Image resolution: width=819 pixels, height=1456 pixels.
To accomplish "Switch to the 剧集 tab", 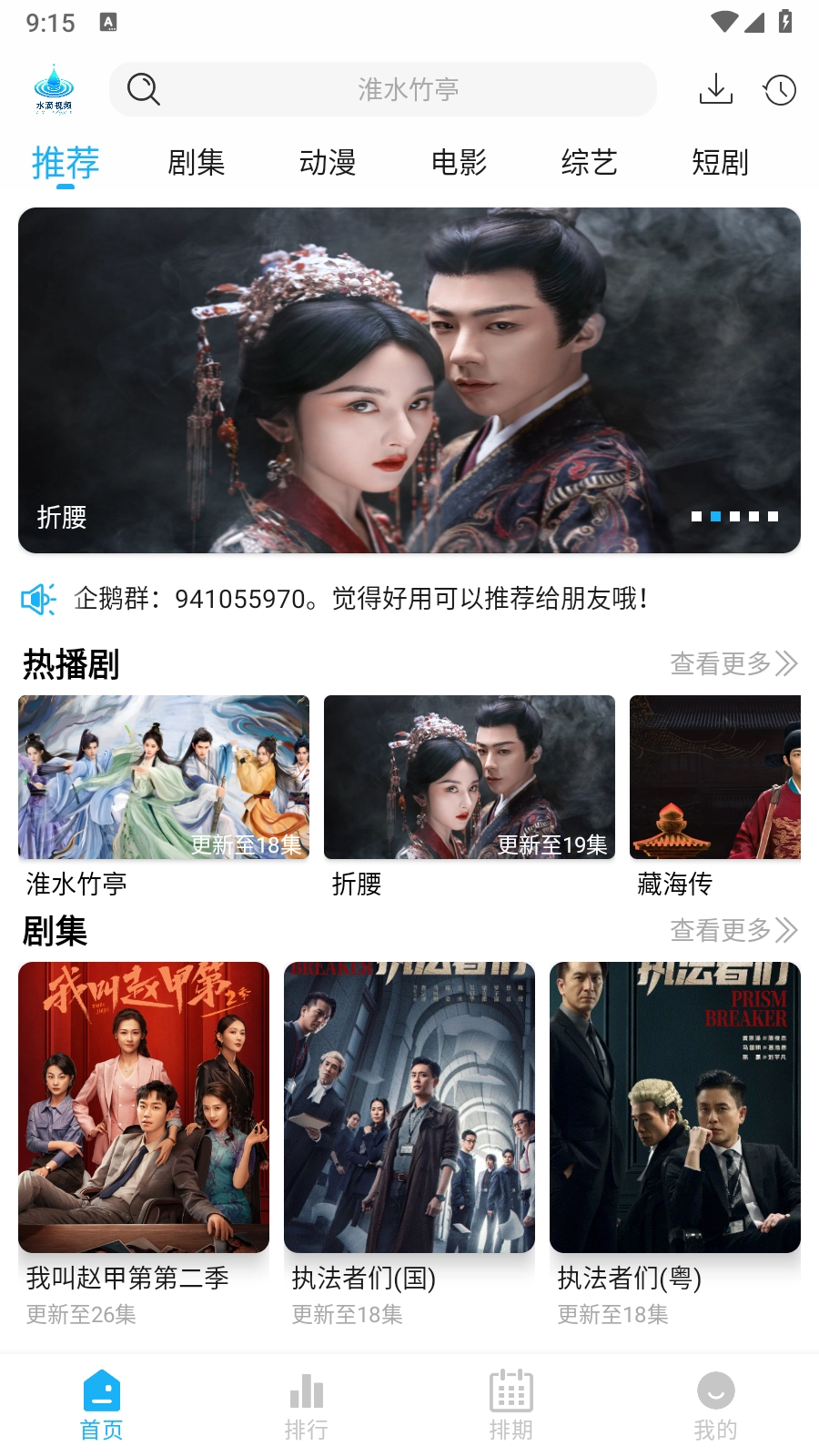I will [196, 162].
